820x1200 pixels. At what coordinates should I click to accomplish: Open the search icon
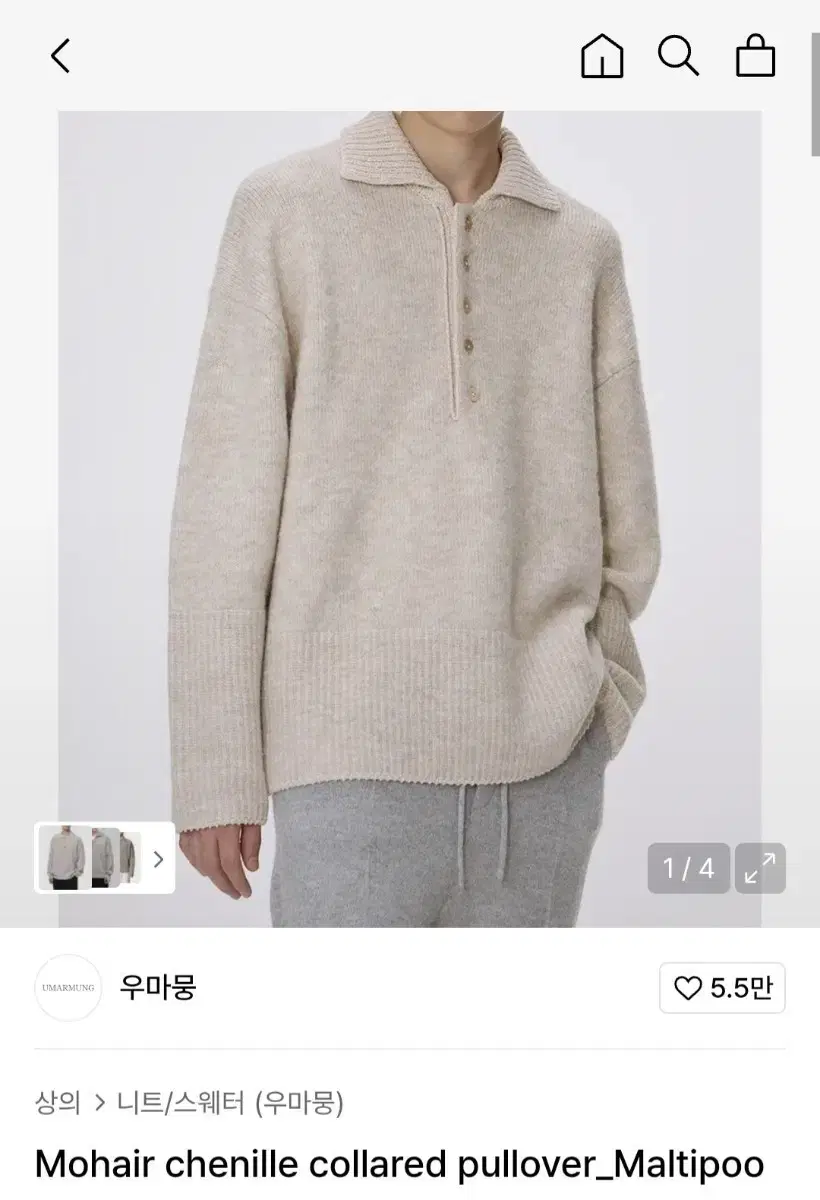680,57
